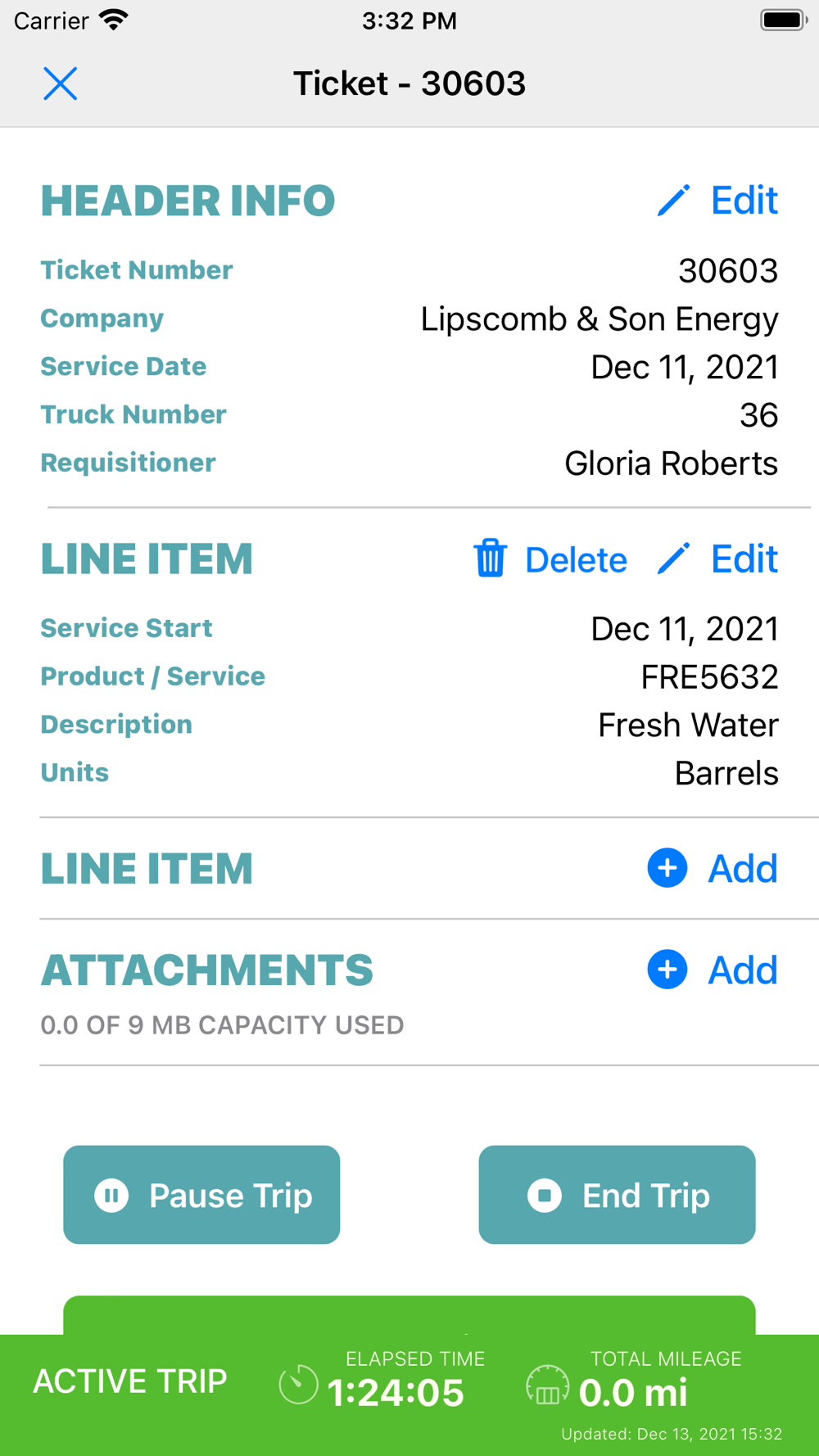Open the Active Trip status bar

point(409,1395)
